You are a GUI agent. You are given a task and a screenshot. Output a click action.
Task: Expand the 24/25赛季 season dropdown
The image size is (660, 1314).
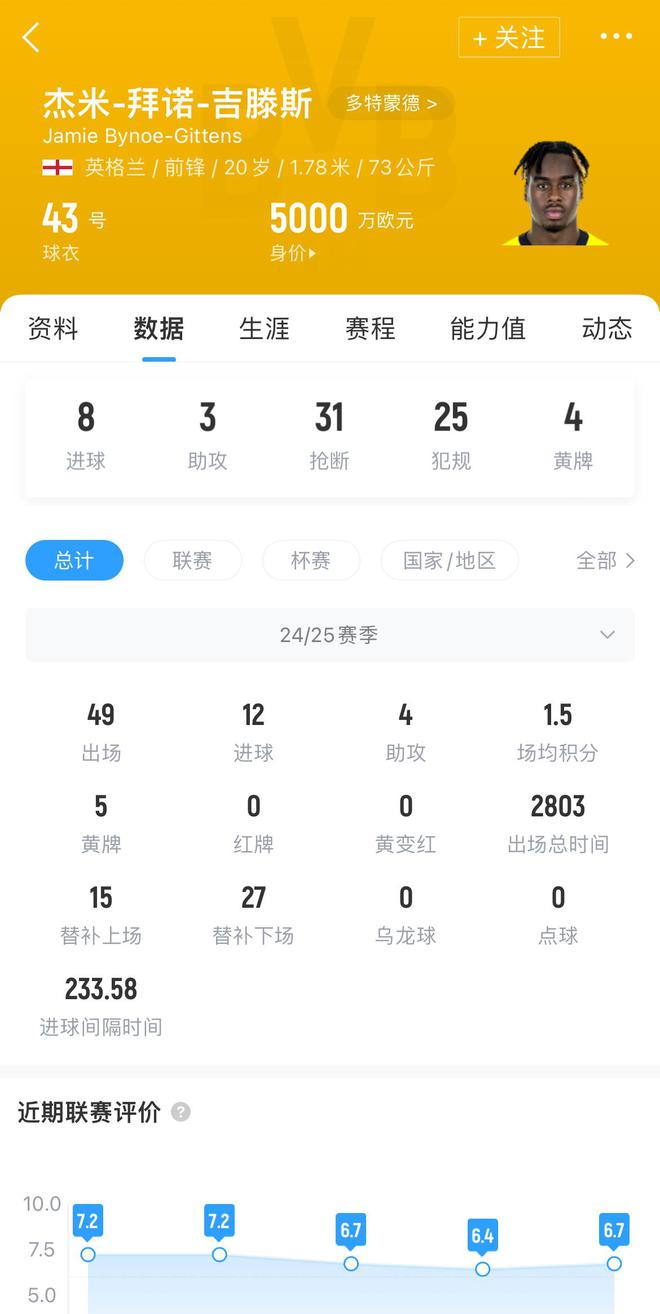tap(330, 635)
